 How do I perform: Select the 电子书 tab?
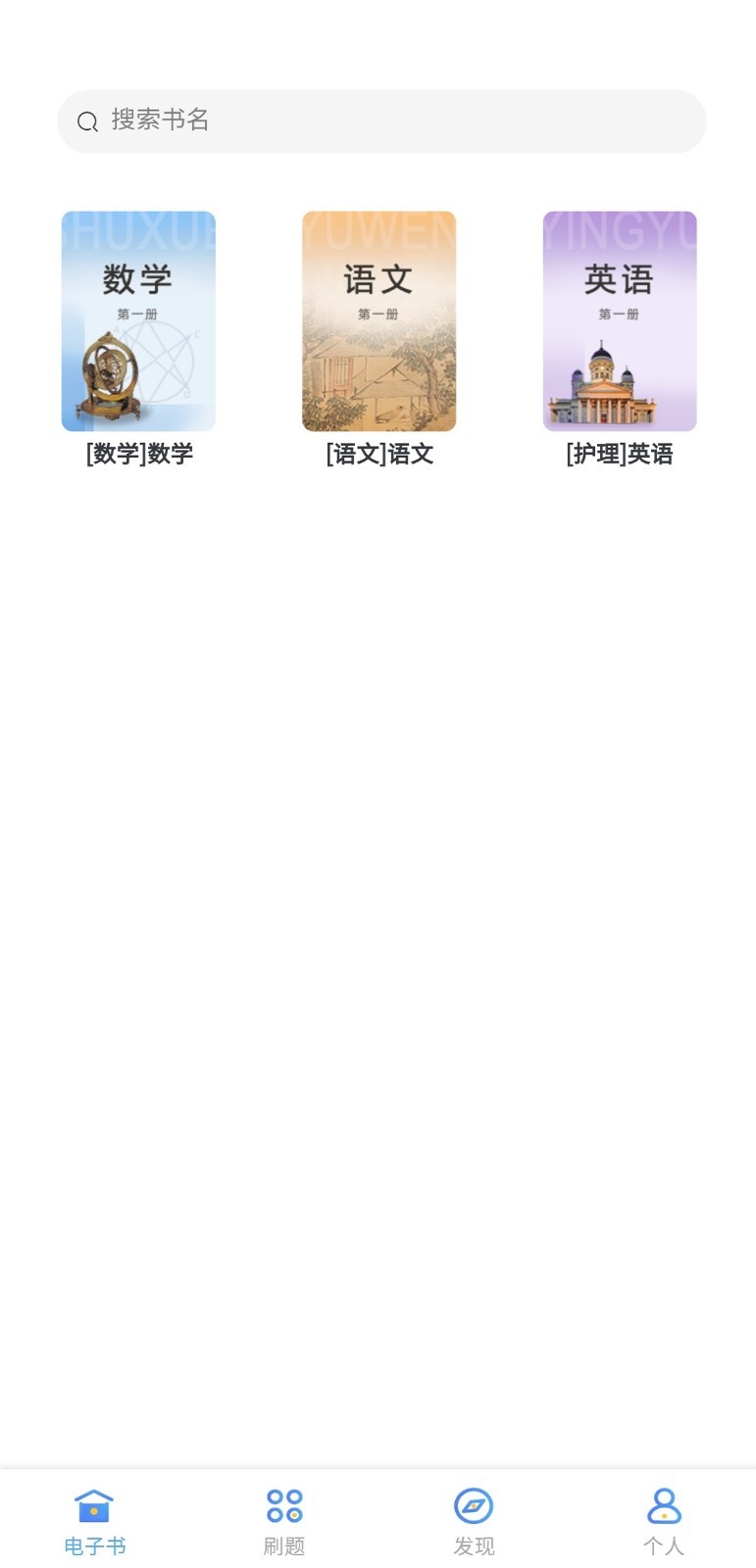coord(94,1521)
